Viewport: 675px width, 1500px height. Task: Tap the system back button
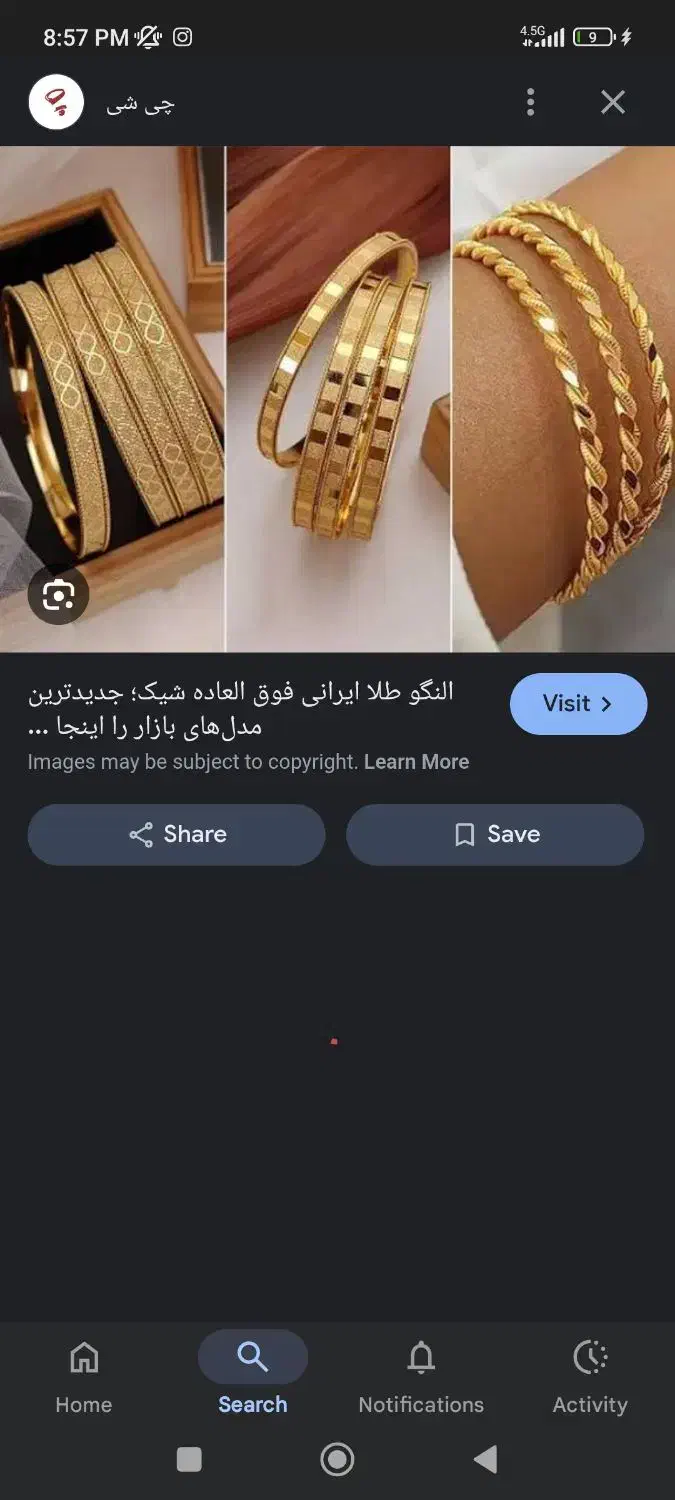pyautogui.click(x=485, y=1460)
